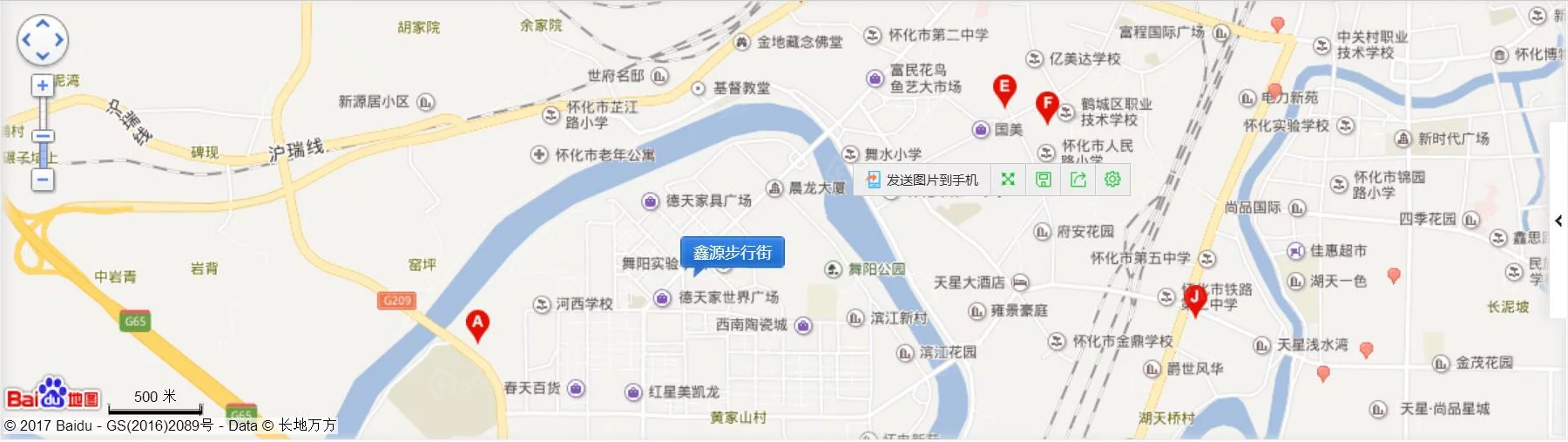Viewport: 1568px width, 442px height.
Task: Send image to phone via 发送图片到手机
Action: [x=923, y=180]
